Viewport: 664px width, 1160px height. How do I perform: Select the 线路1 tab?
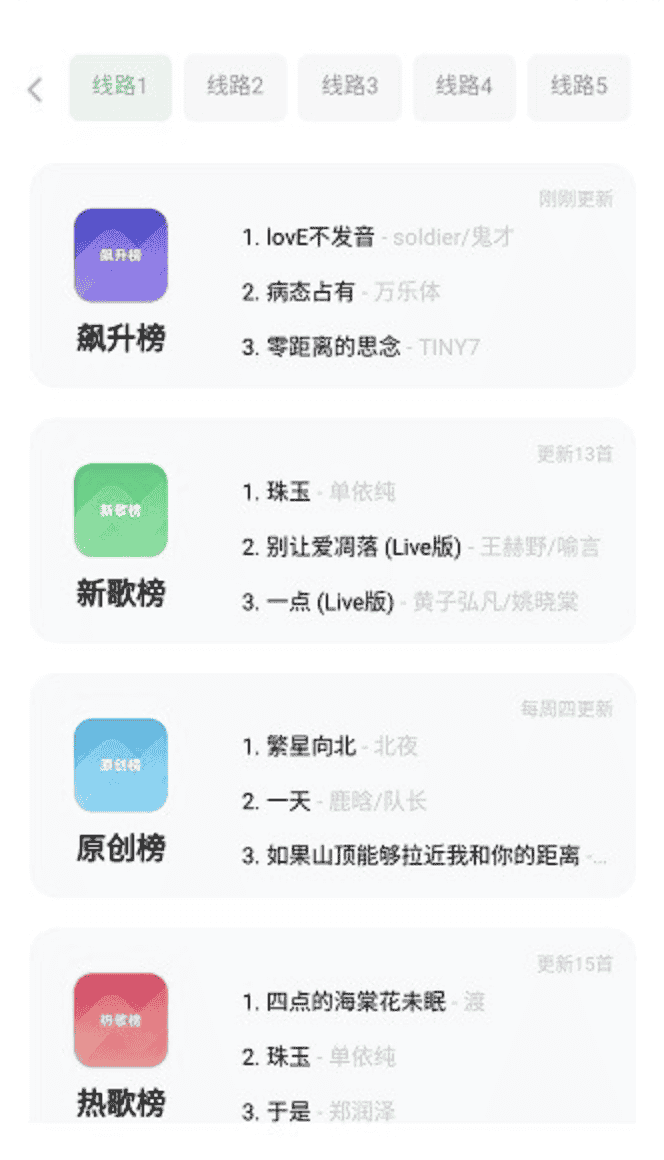coord(120,87)
